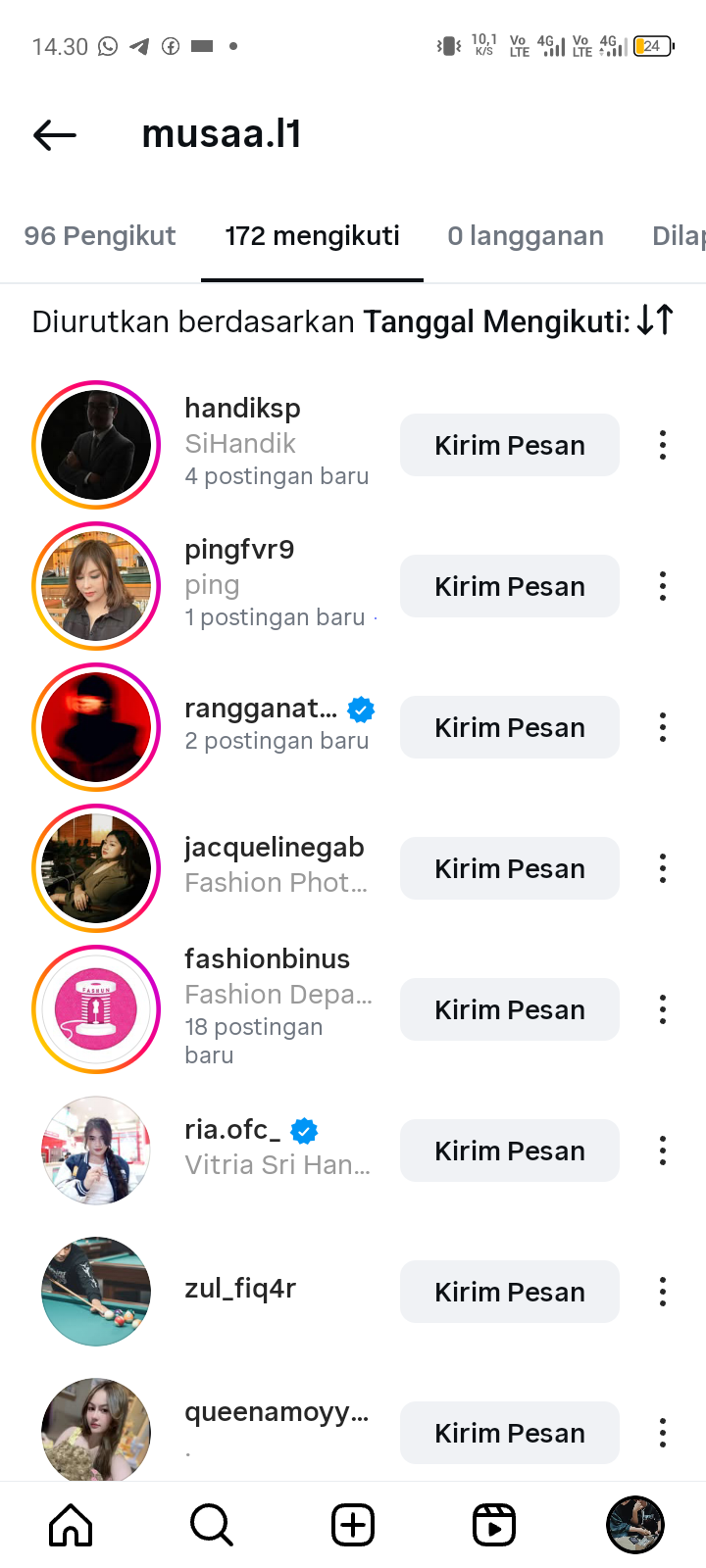The width and height of the screenshot is (706, 1568).
Task: Message jacquelinegab with Kirim Pesan
Action: click(509, 868)
